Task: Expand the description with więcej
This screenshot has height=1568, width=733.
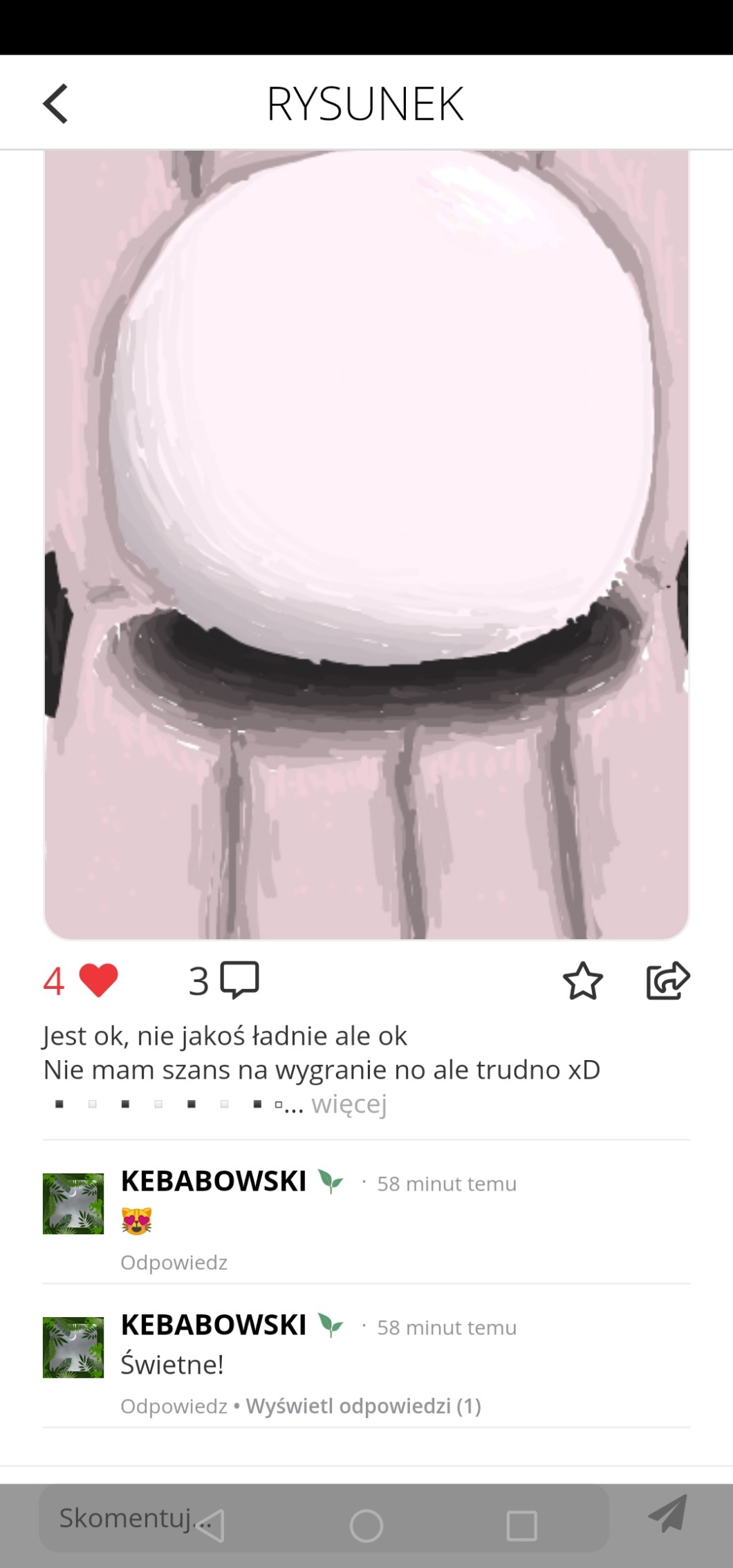Action: click(x=349, y=1104)
